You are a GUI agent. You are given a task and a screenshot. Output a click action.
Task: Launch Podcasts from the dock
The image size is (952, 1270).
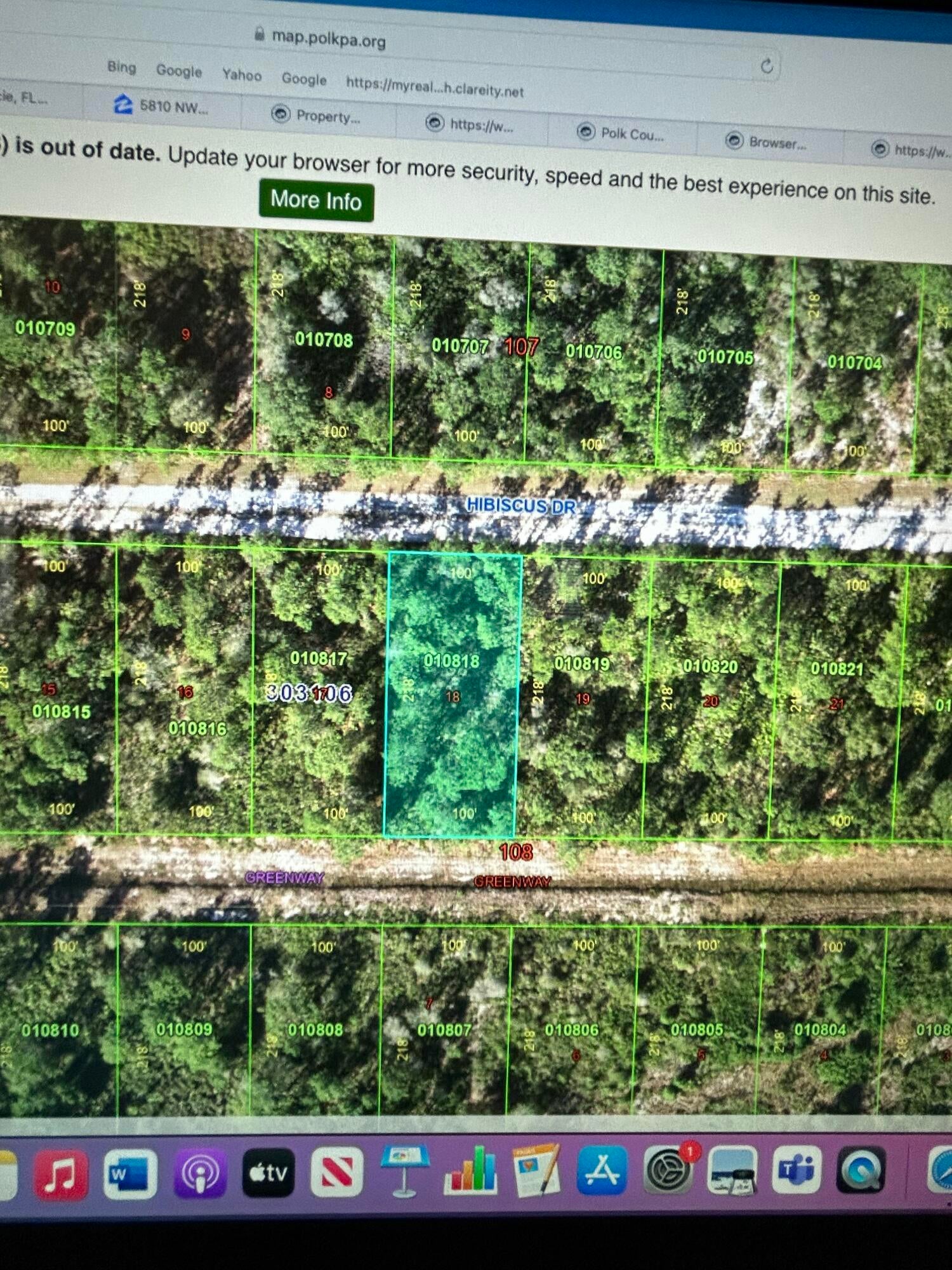coord(200,1173)
